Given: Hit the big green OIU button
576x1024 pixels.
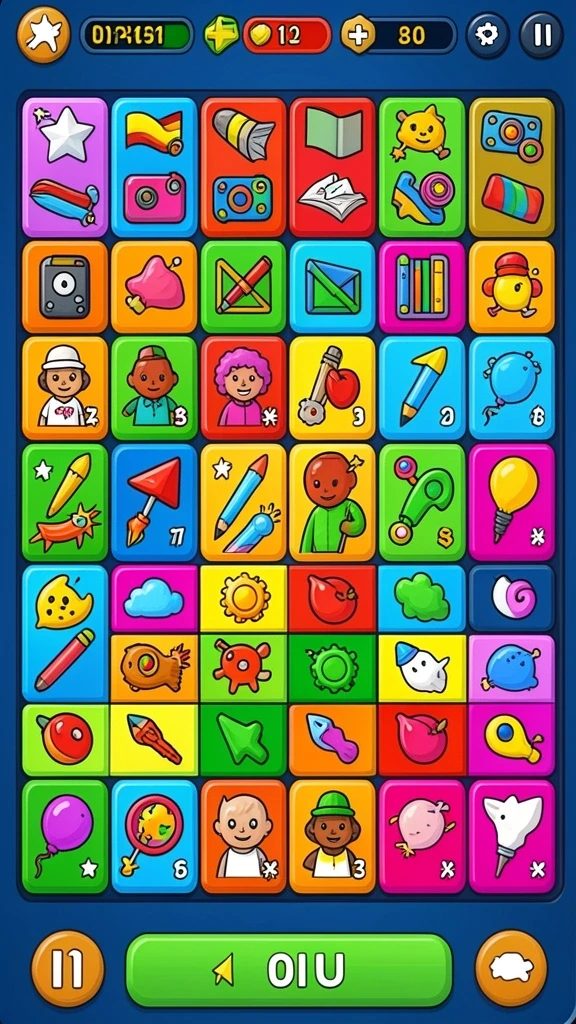Looking at the screenshot, I should pyautogui.click(x=289, y=970).
